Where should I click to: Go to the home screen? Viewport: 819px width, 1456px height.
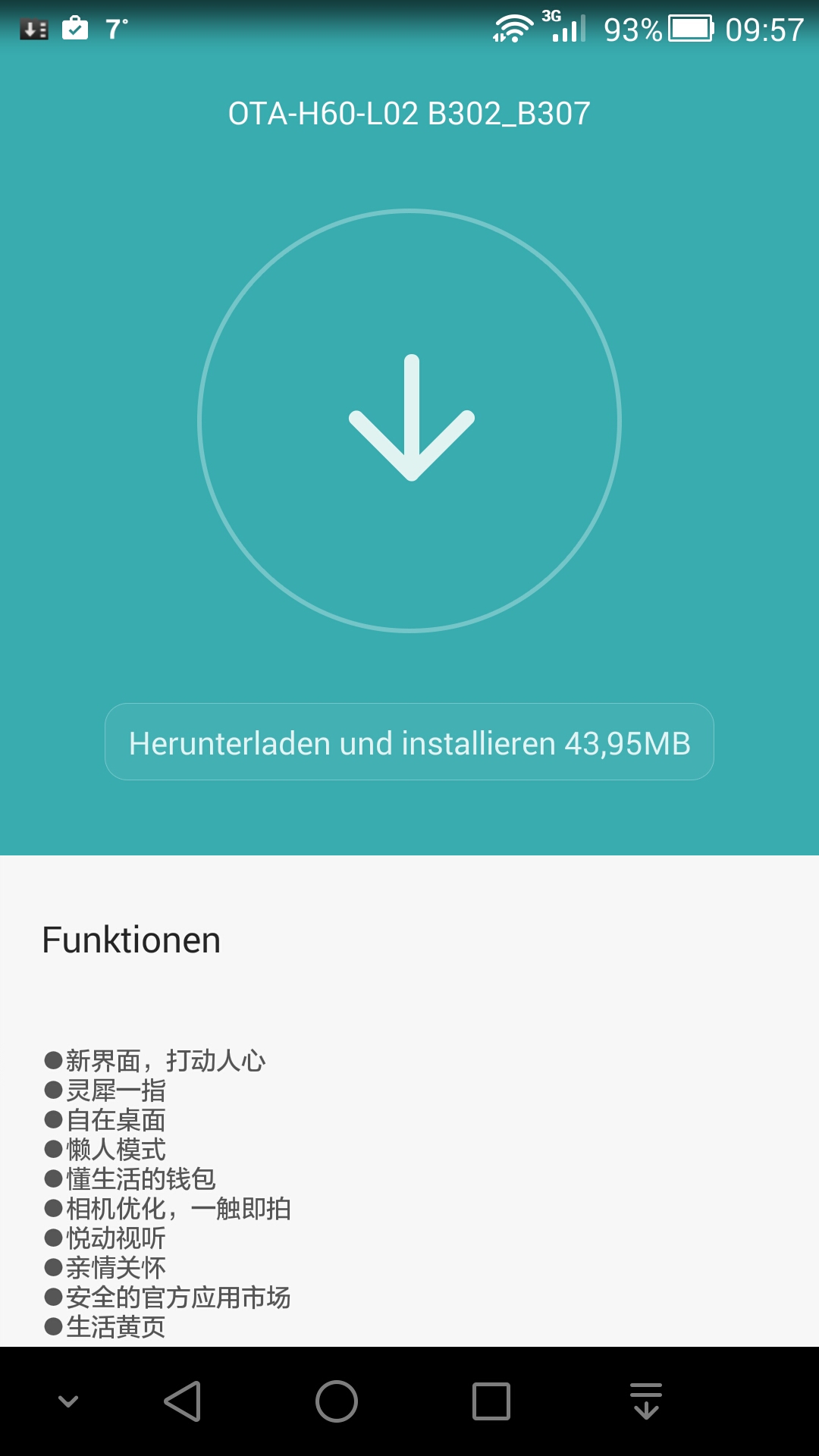point(337,1401)
